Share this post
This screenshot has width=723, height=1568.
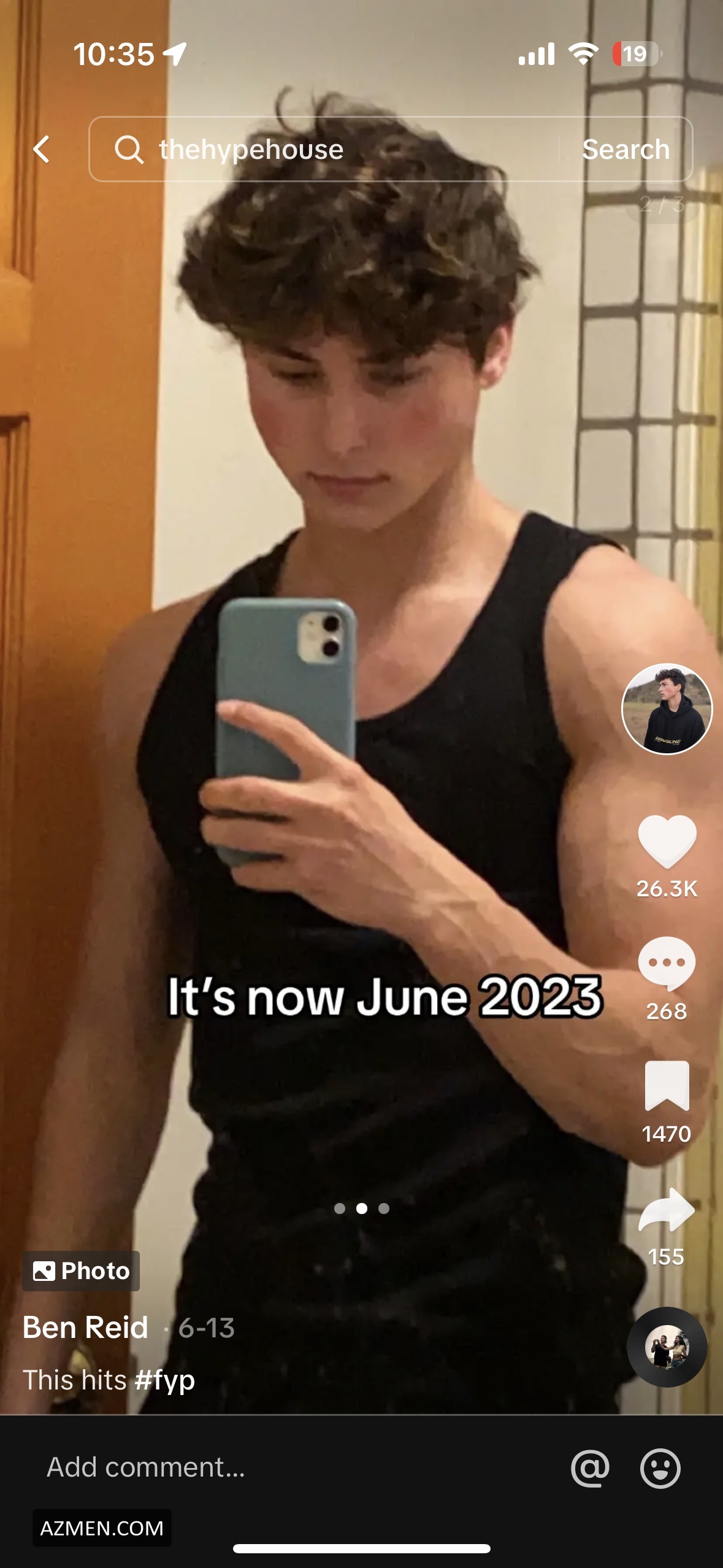pyautogui.click(x=667, y=1209)
